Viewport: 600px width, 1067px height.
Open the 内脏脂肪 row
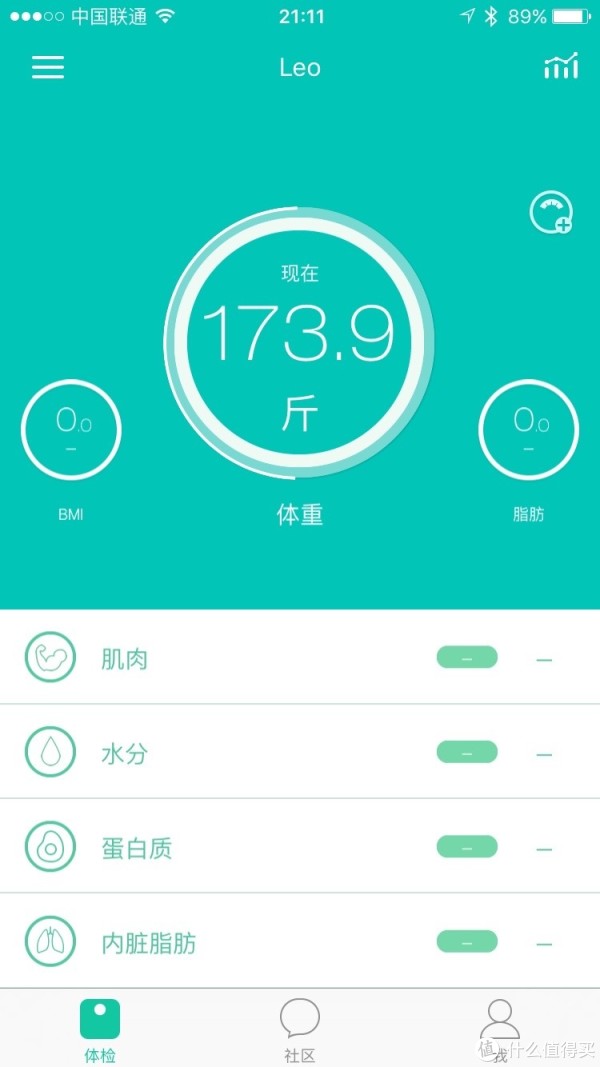(300, 942)
